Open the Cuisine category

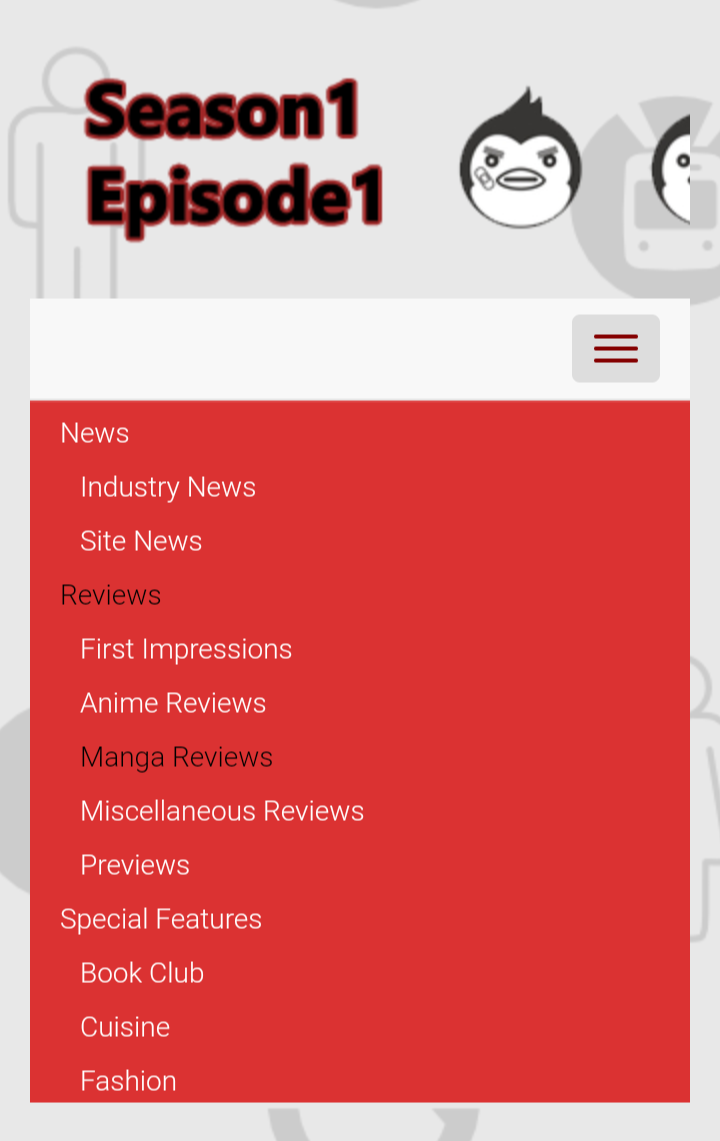(125, 1027)
